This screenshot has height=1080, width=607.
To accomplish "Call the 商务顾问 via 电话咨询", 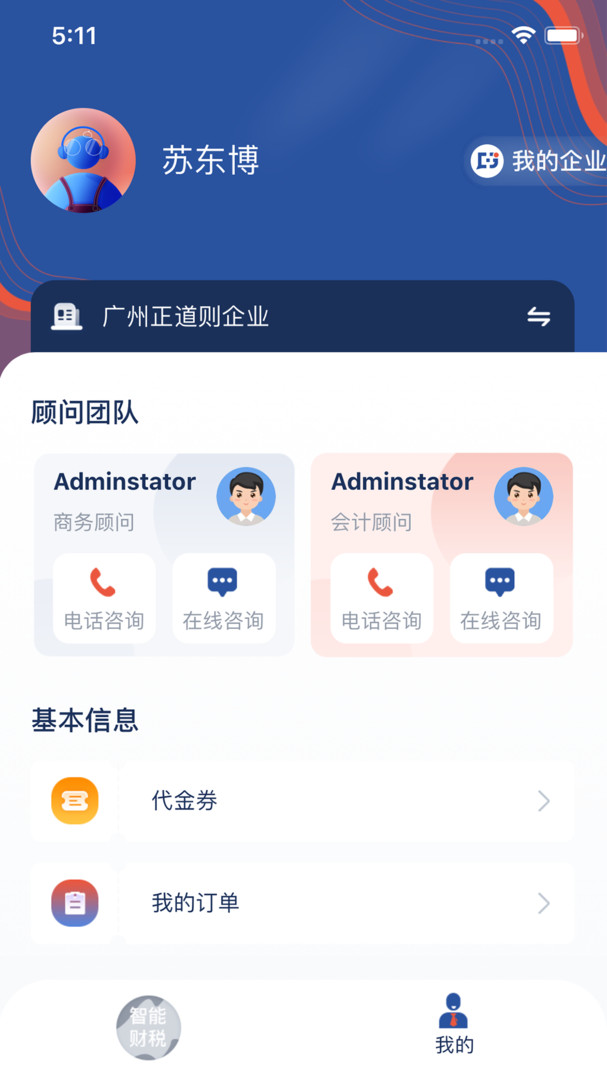I will 104,598.
